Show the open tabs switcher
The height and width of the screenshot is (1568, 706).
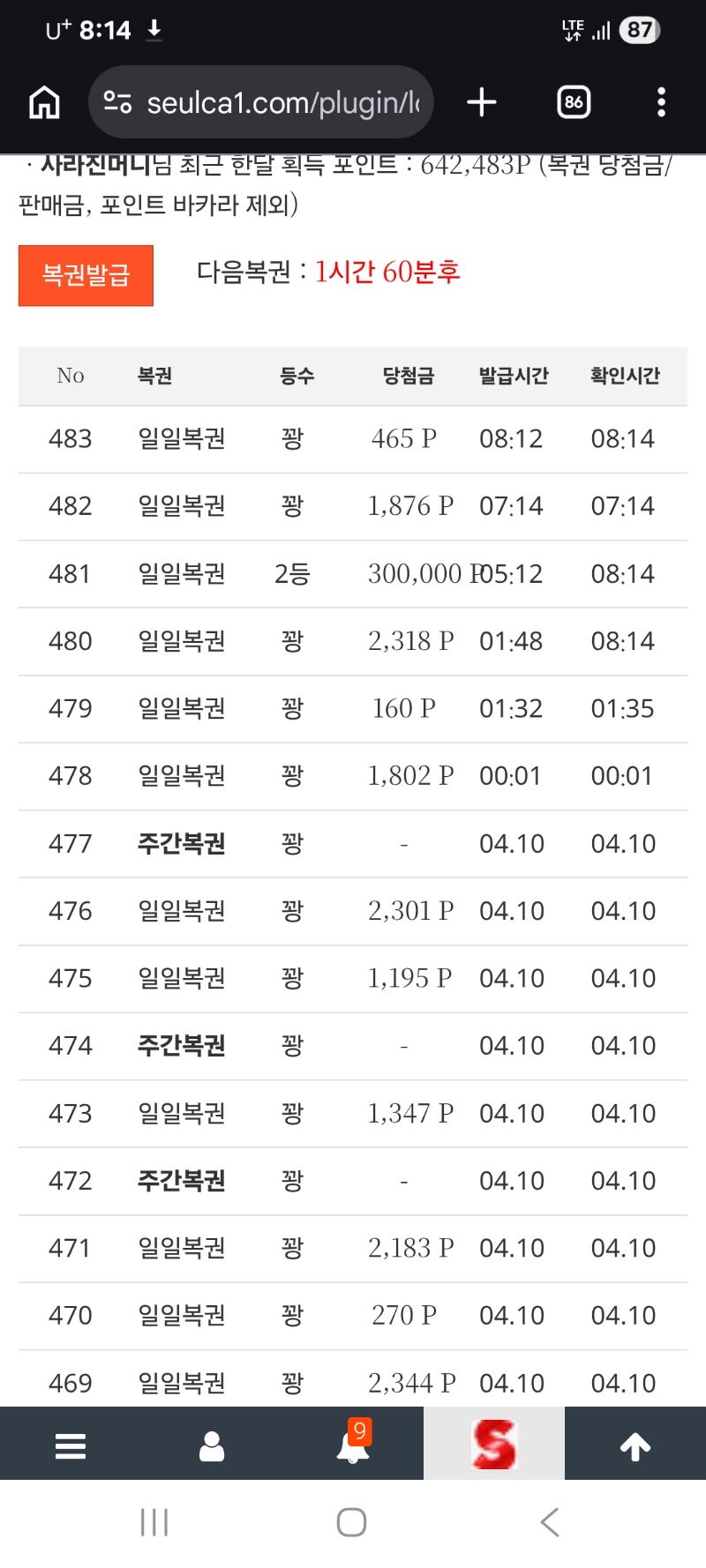[574, 103]
